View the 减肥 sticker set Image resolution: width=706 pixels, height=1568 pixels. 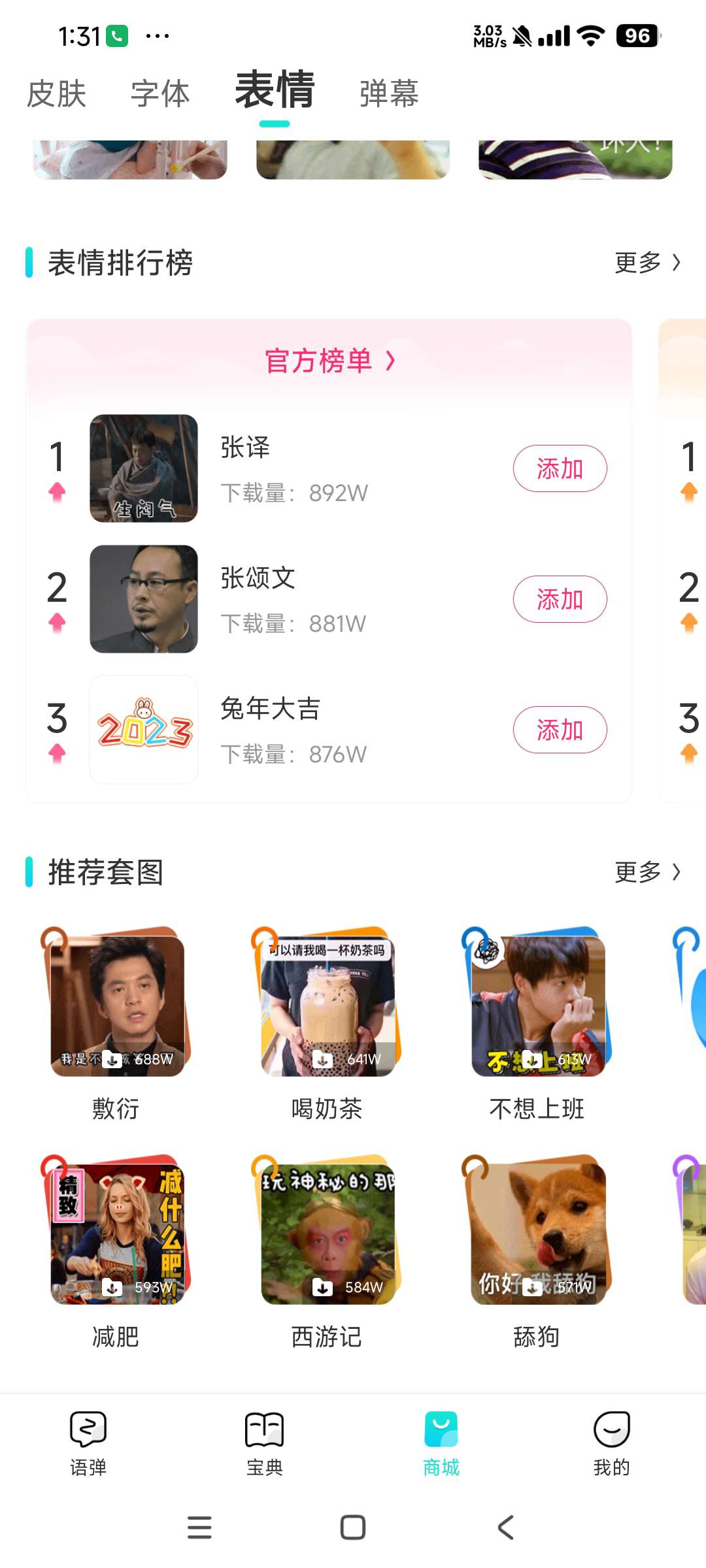(116, 1235)
